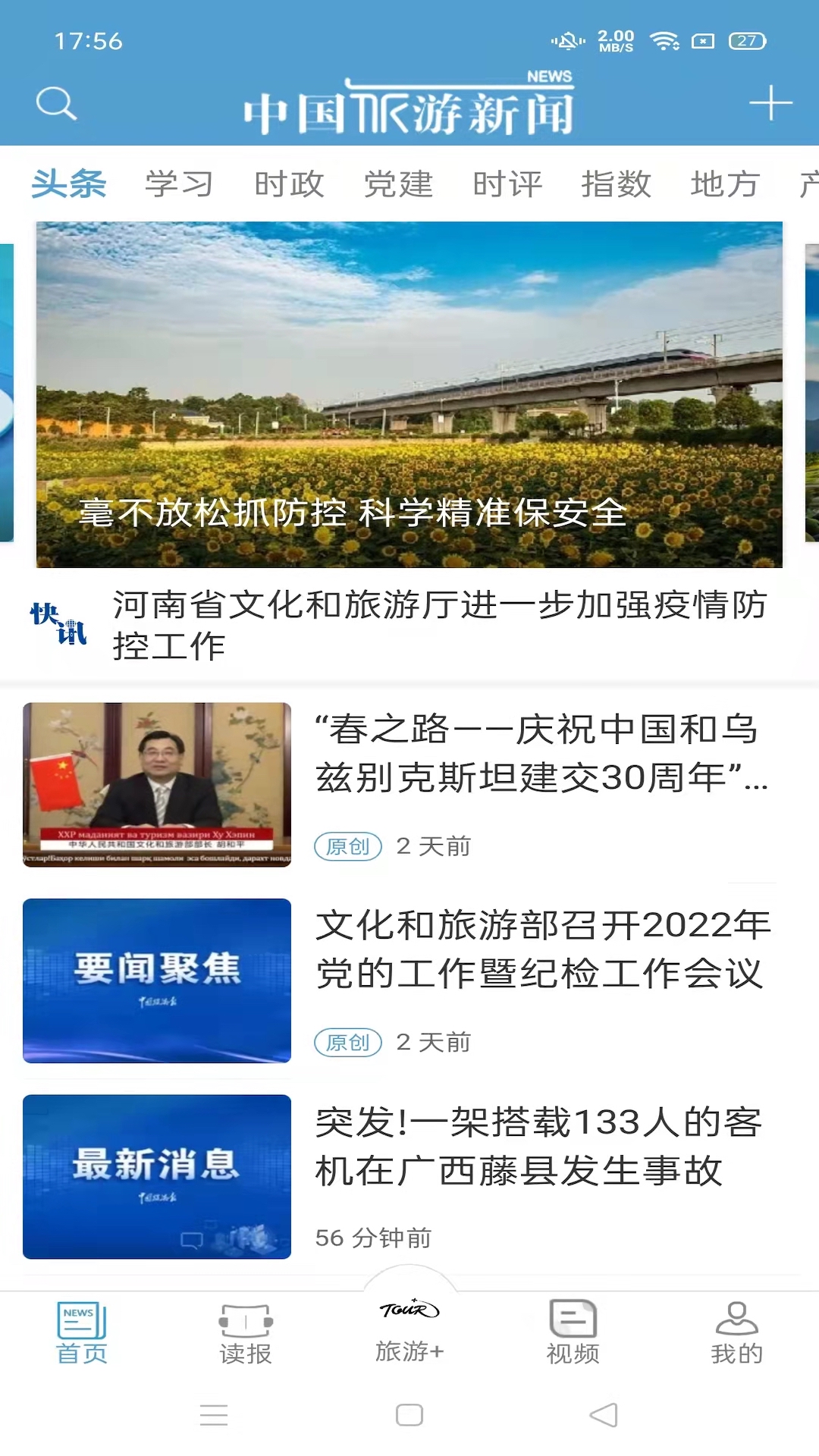
Task: Open the 党建 tab
Action: click(x=398, y=184)
